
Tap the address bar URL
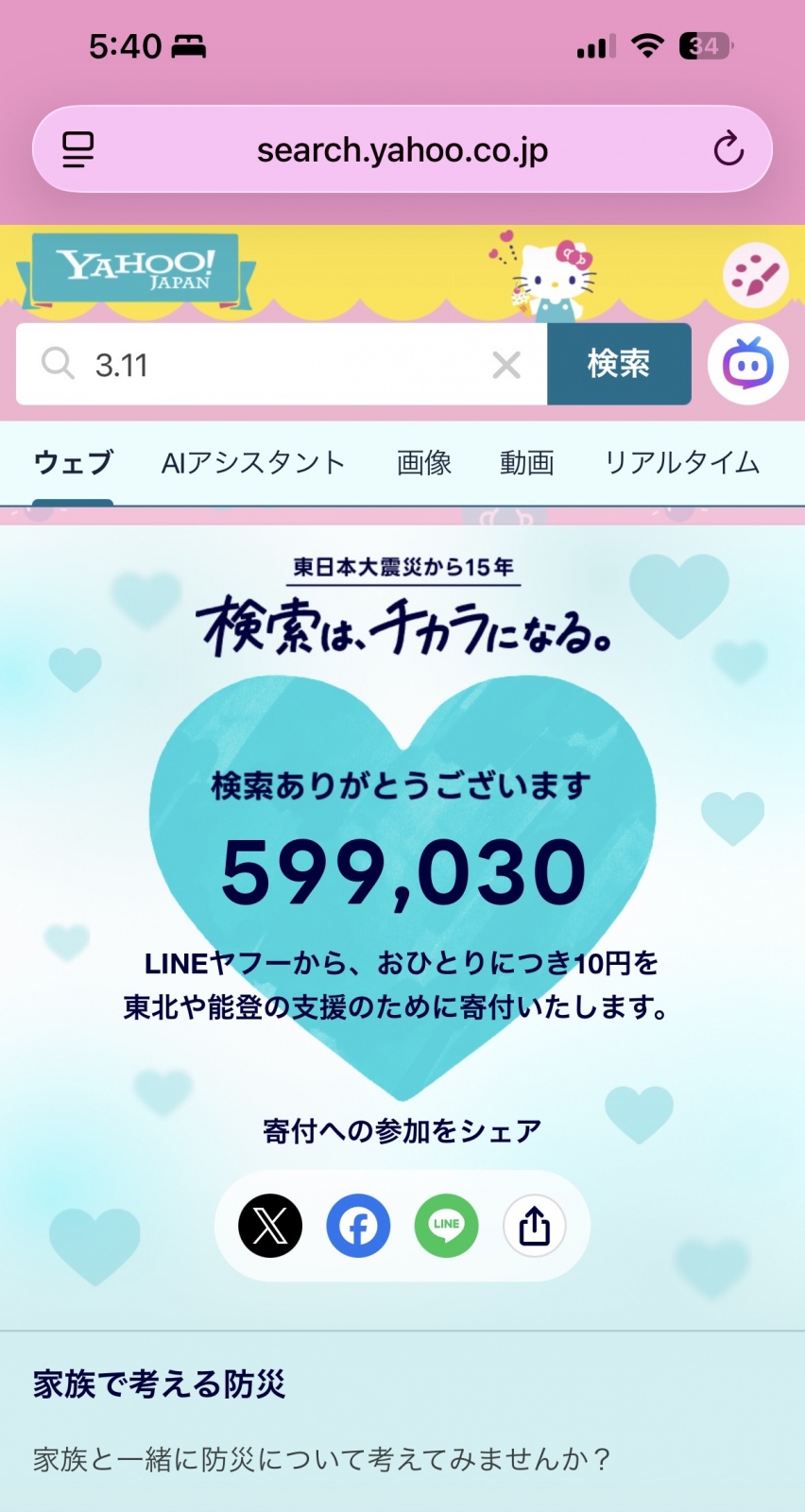[x=402, y=150]
